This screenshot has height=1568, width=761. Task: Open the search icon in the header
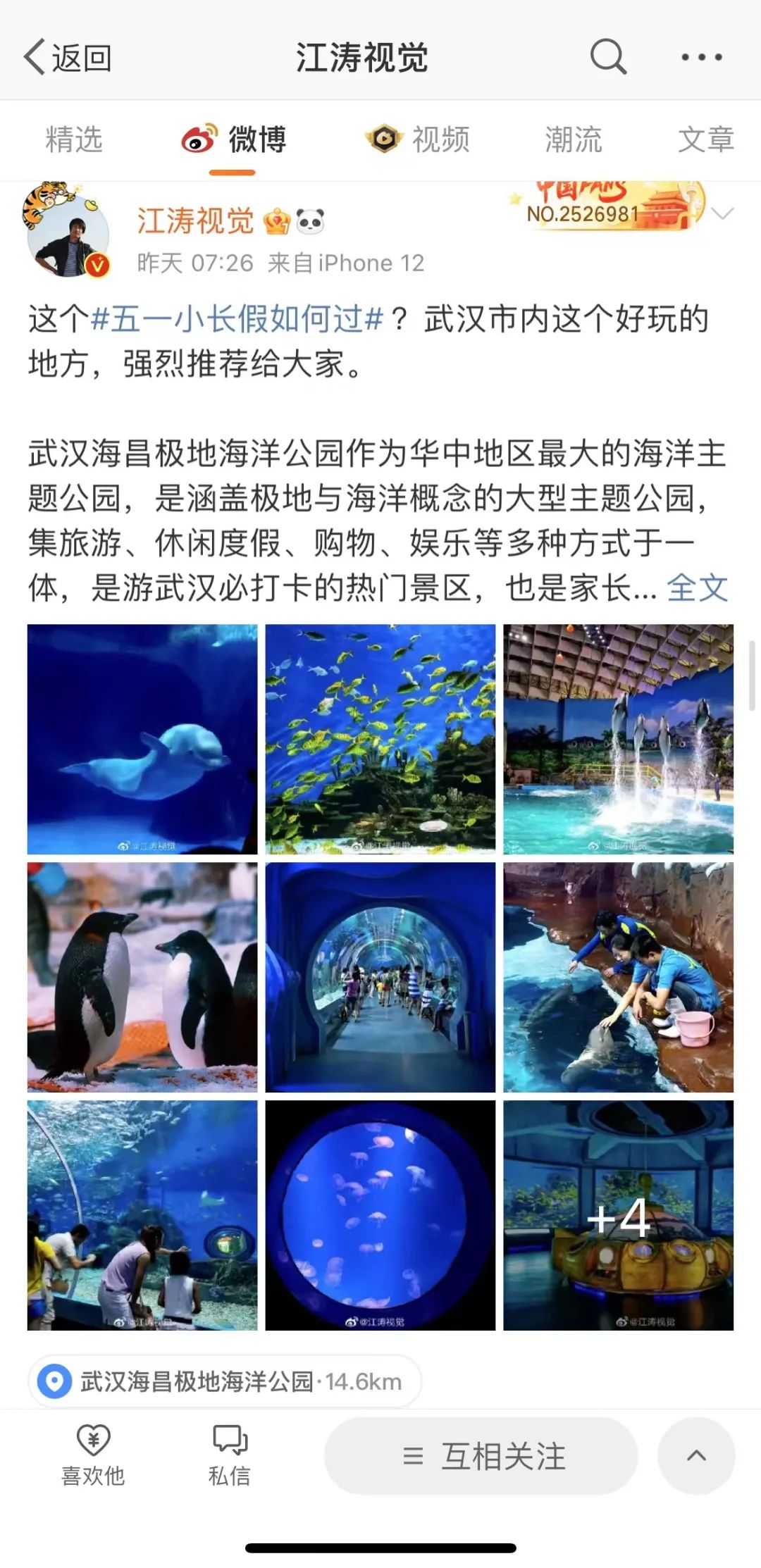pos(607,56)
